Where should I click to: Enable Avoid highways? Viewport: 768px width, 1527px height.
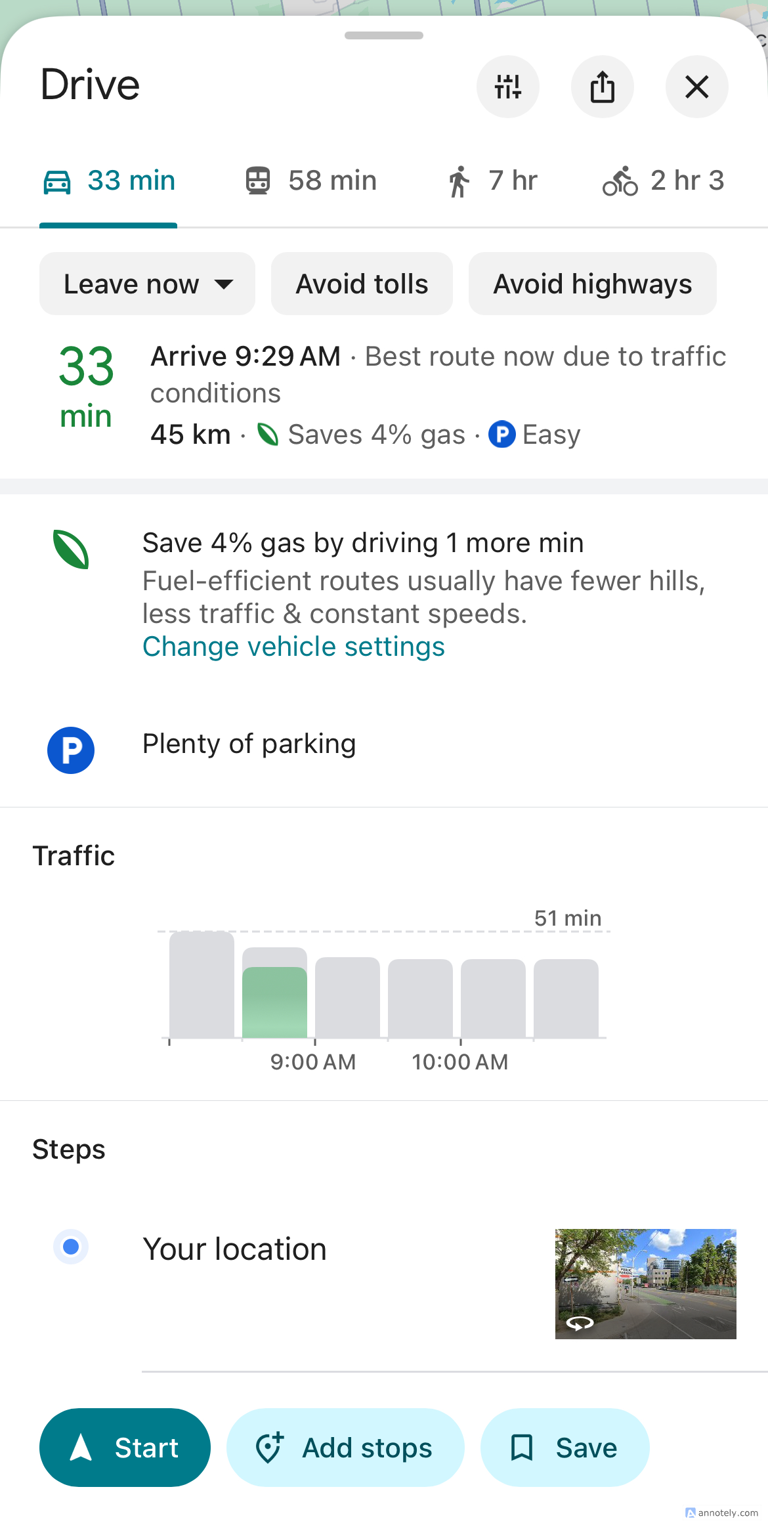[592, 283]
